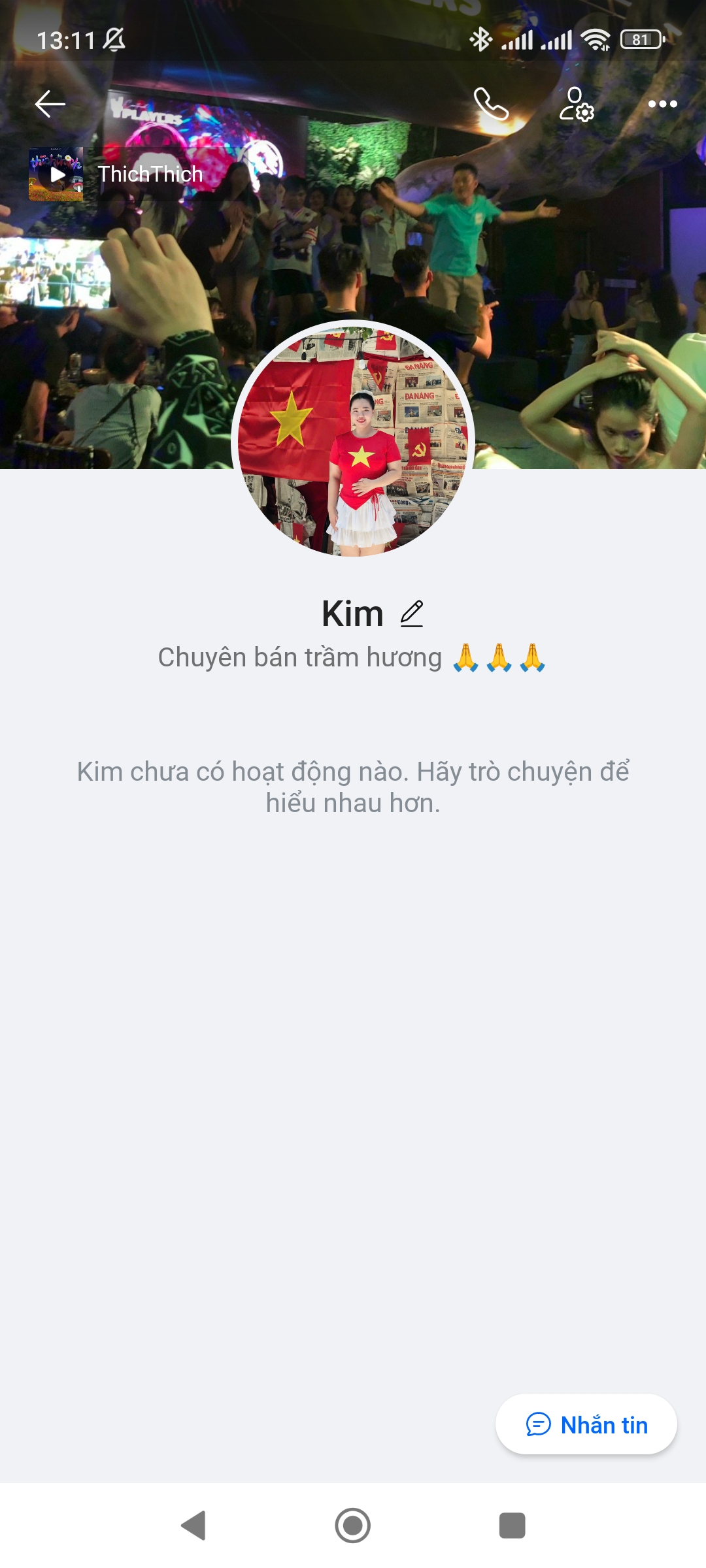Open the three-dot overflow menu

pos(662,104)
